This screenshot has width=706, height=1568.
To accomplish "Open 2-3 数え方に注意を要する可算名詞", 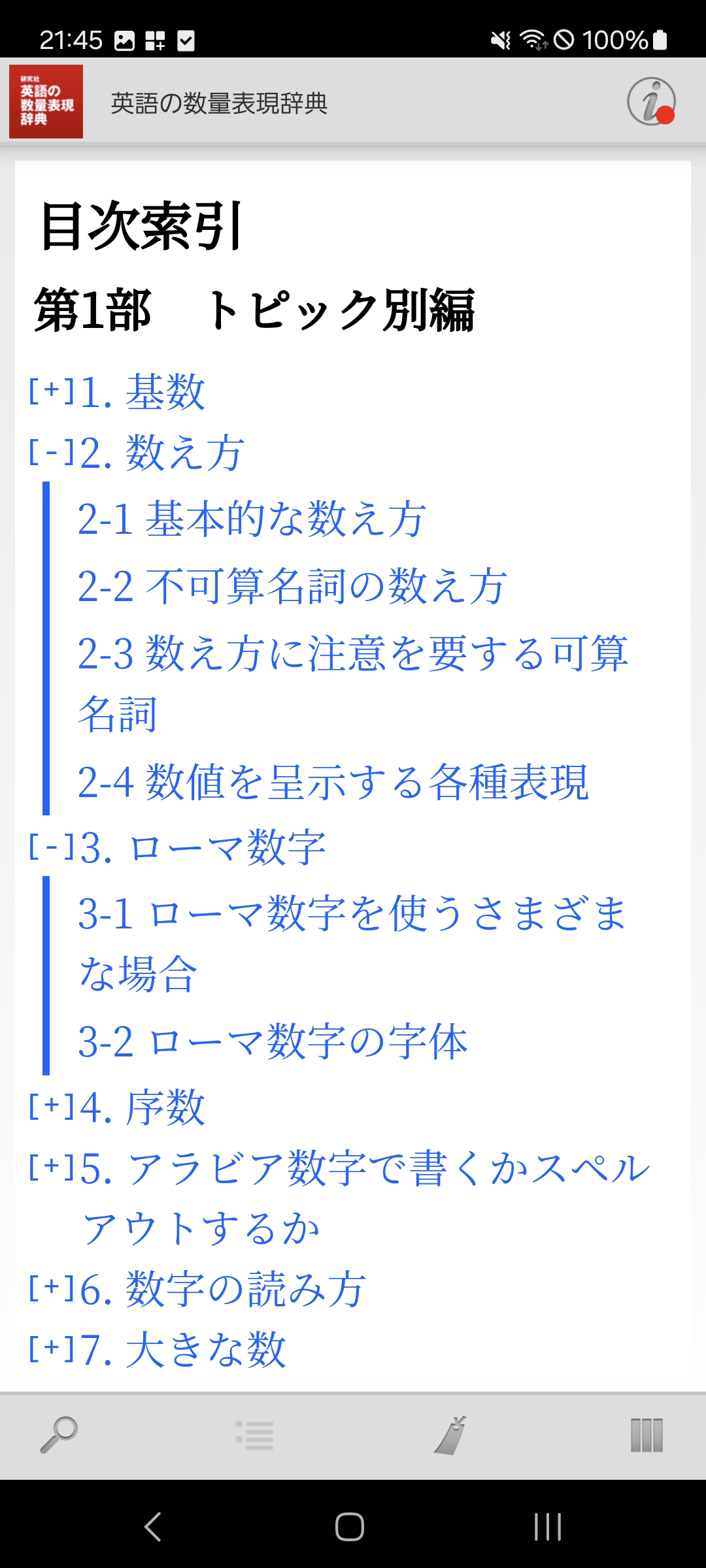I will pos(353,683).
